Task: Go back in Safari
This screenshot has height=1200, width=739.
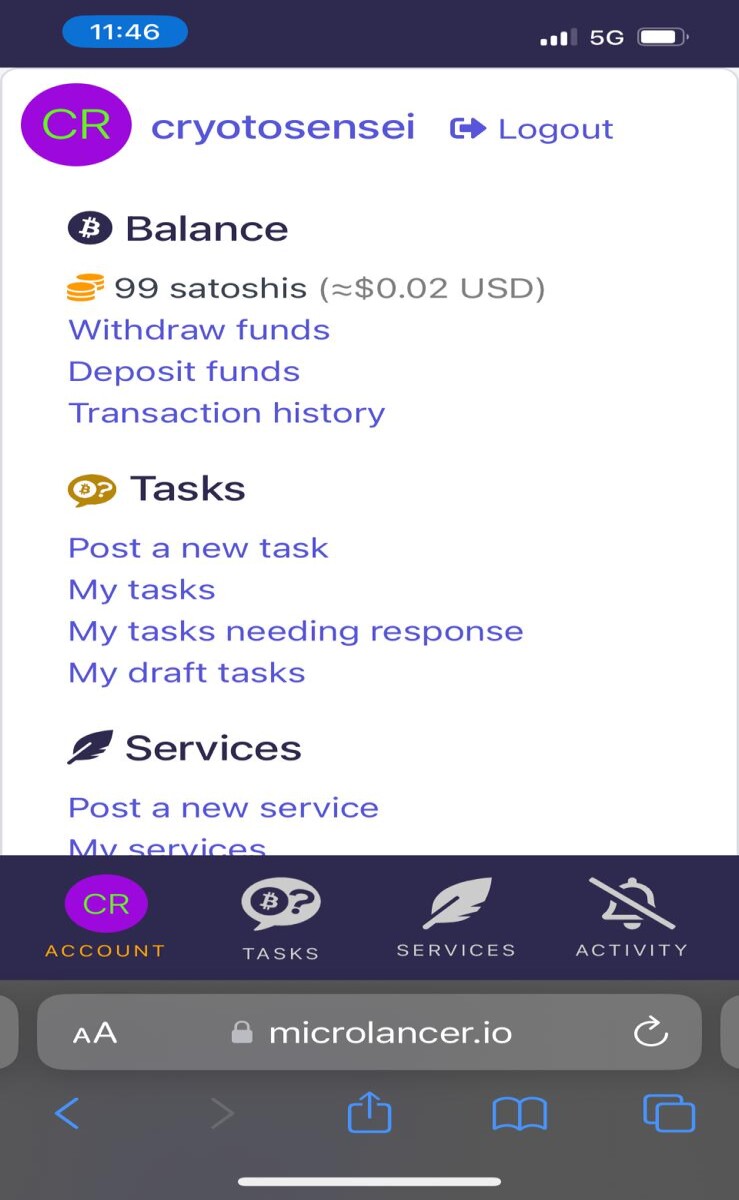Action: point(67,1113)
